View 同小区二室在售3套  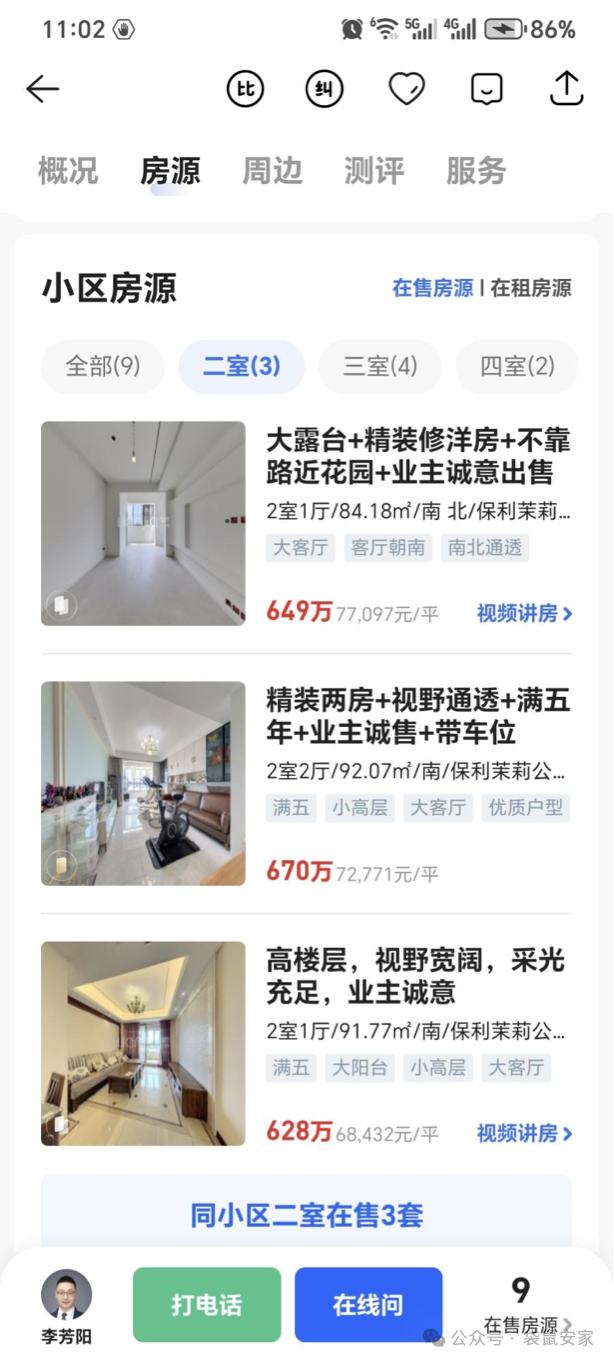[x=307, y=1215]
